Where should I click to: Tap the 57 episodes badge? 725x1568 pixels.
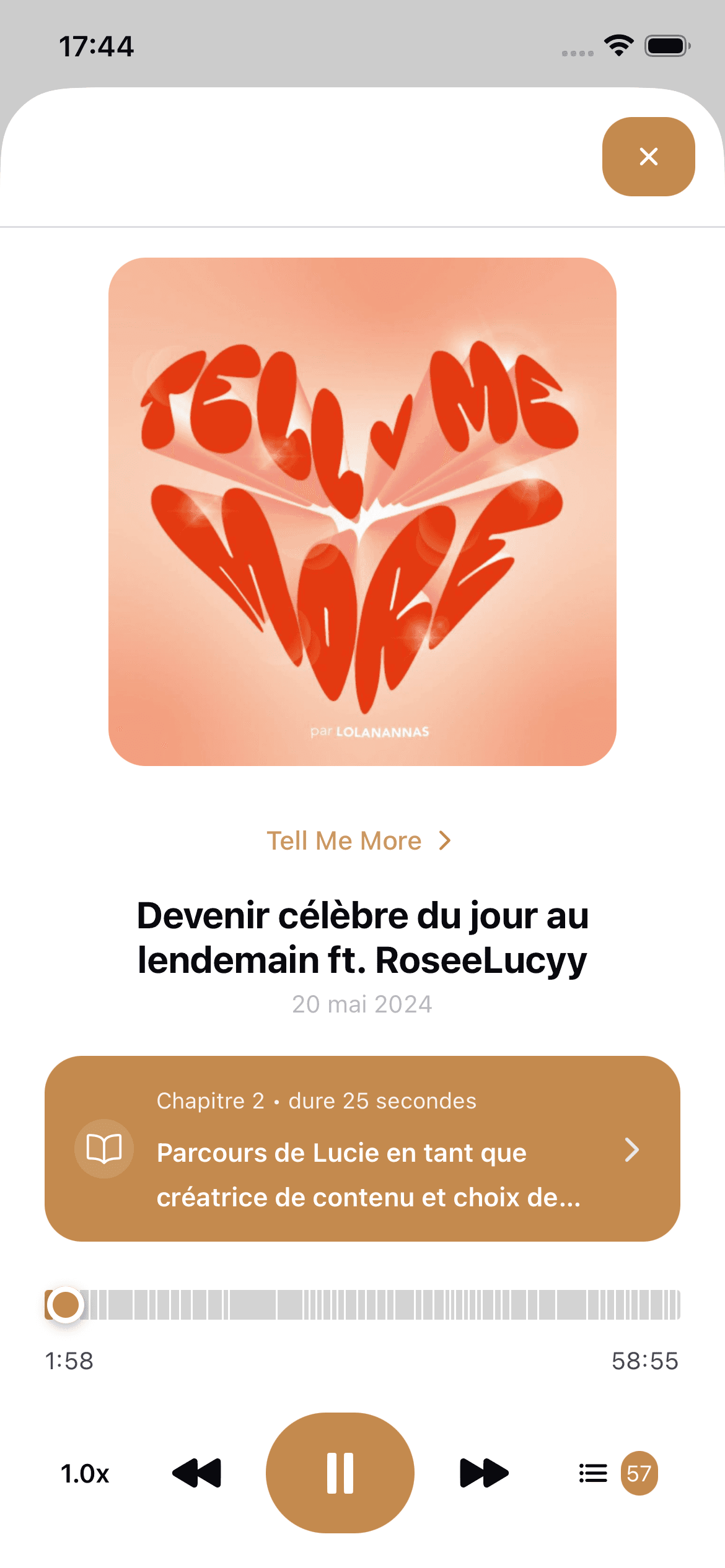(639, 1473)
